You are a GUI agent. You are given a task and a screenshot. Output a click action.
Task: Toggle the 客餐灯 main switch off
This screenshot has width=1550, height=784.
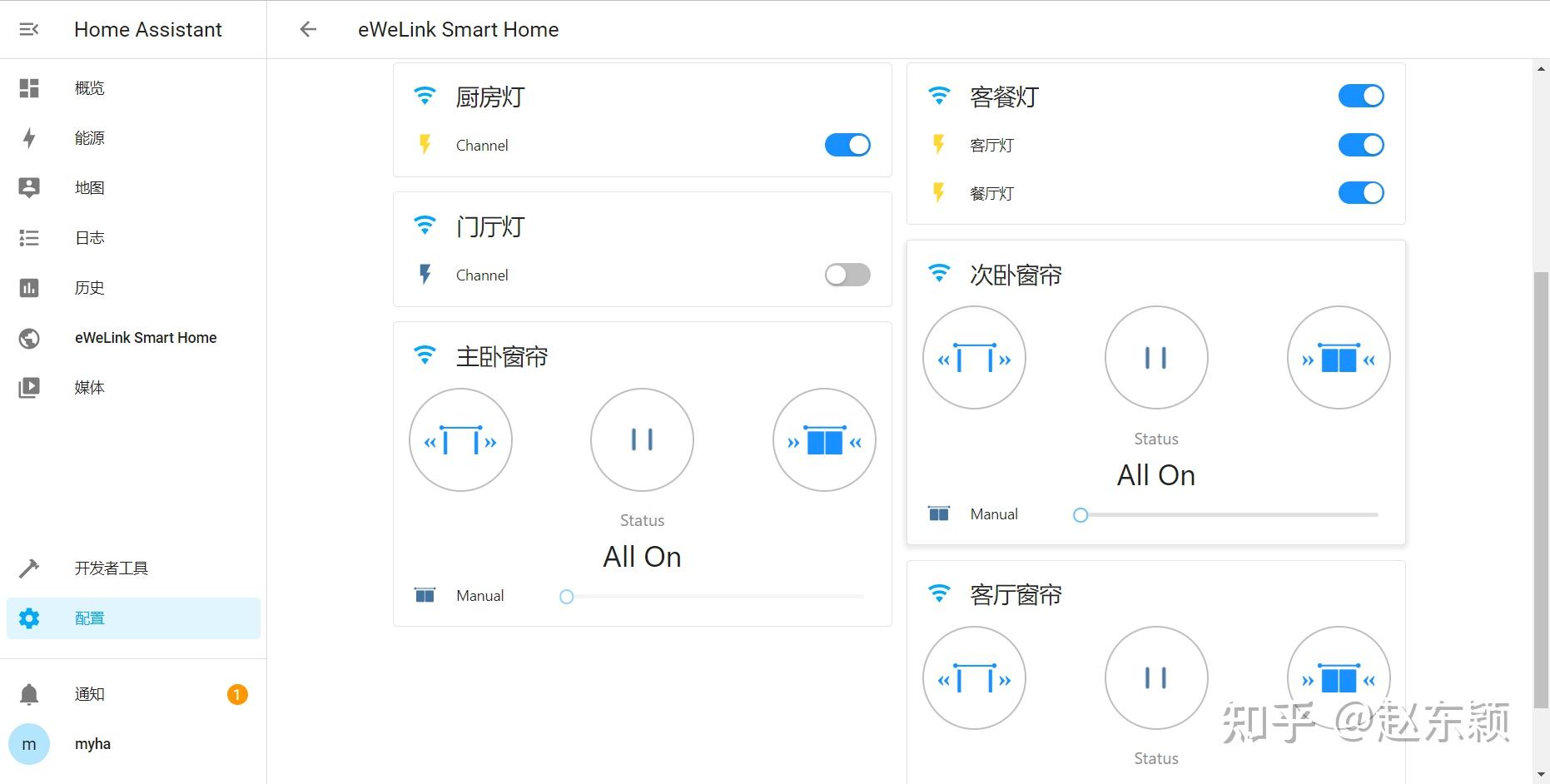click(x=1361, y=97)
